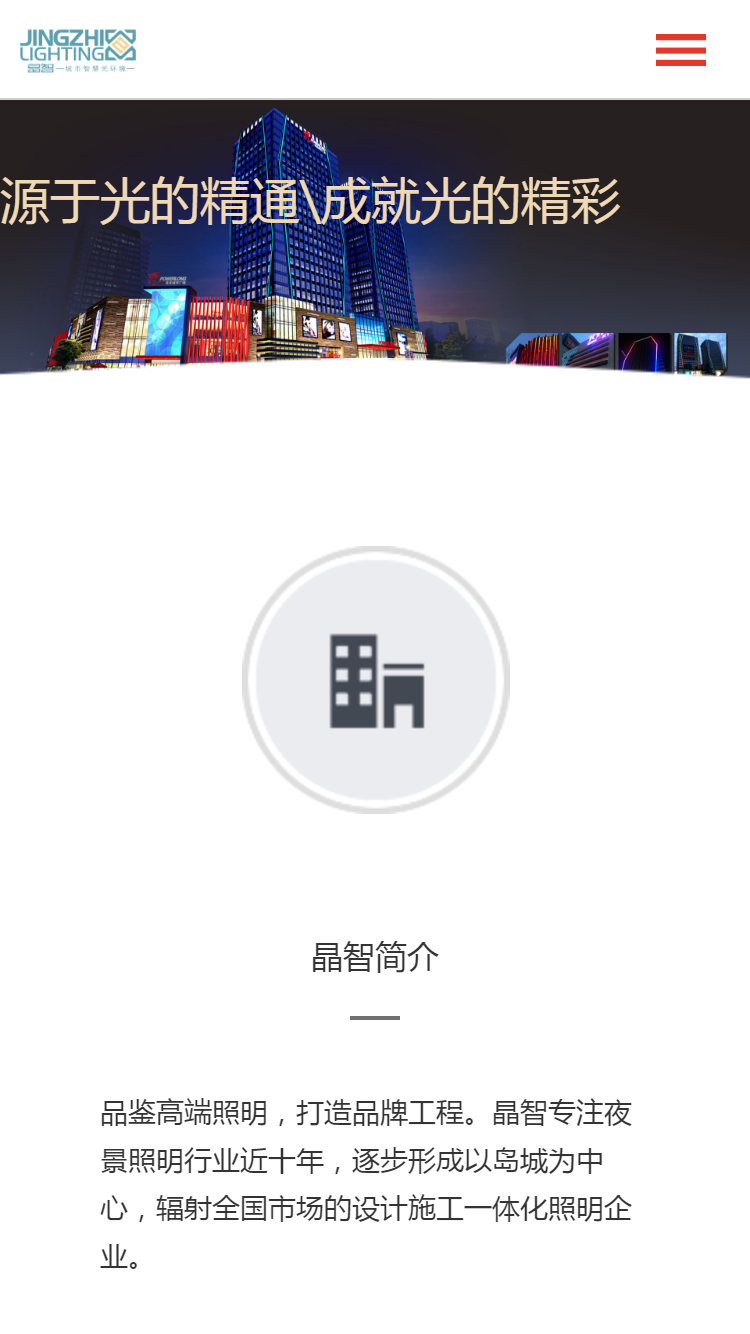Click the diamond emblem in the logo
This screenshot has height=1334, width=750.
click(x=120, y=45)
